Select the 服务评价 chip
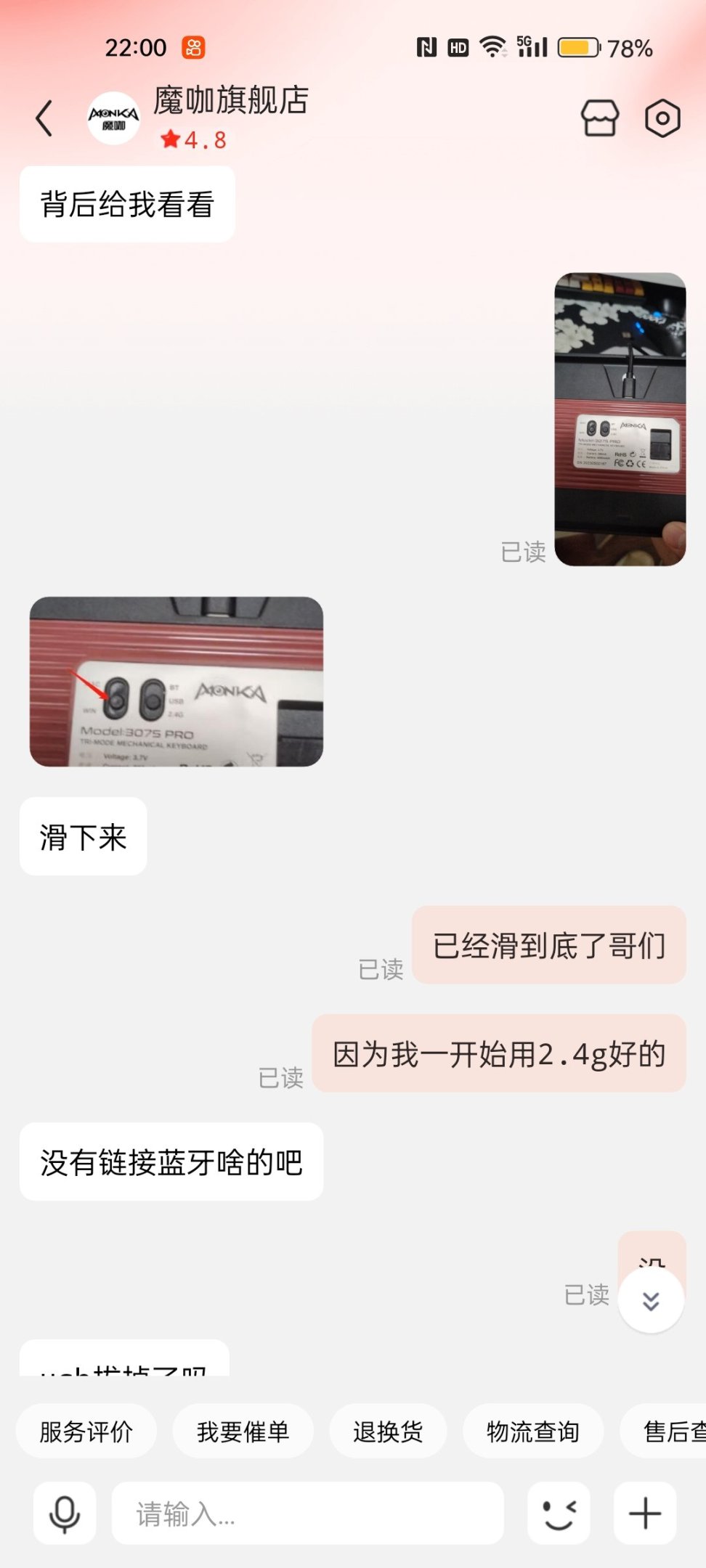This screenshot has height=1568, width=706. [86, 1432]
